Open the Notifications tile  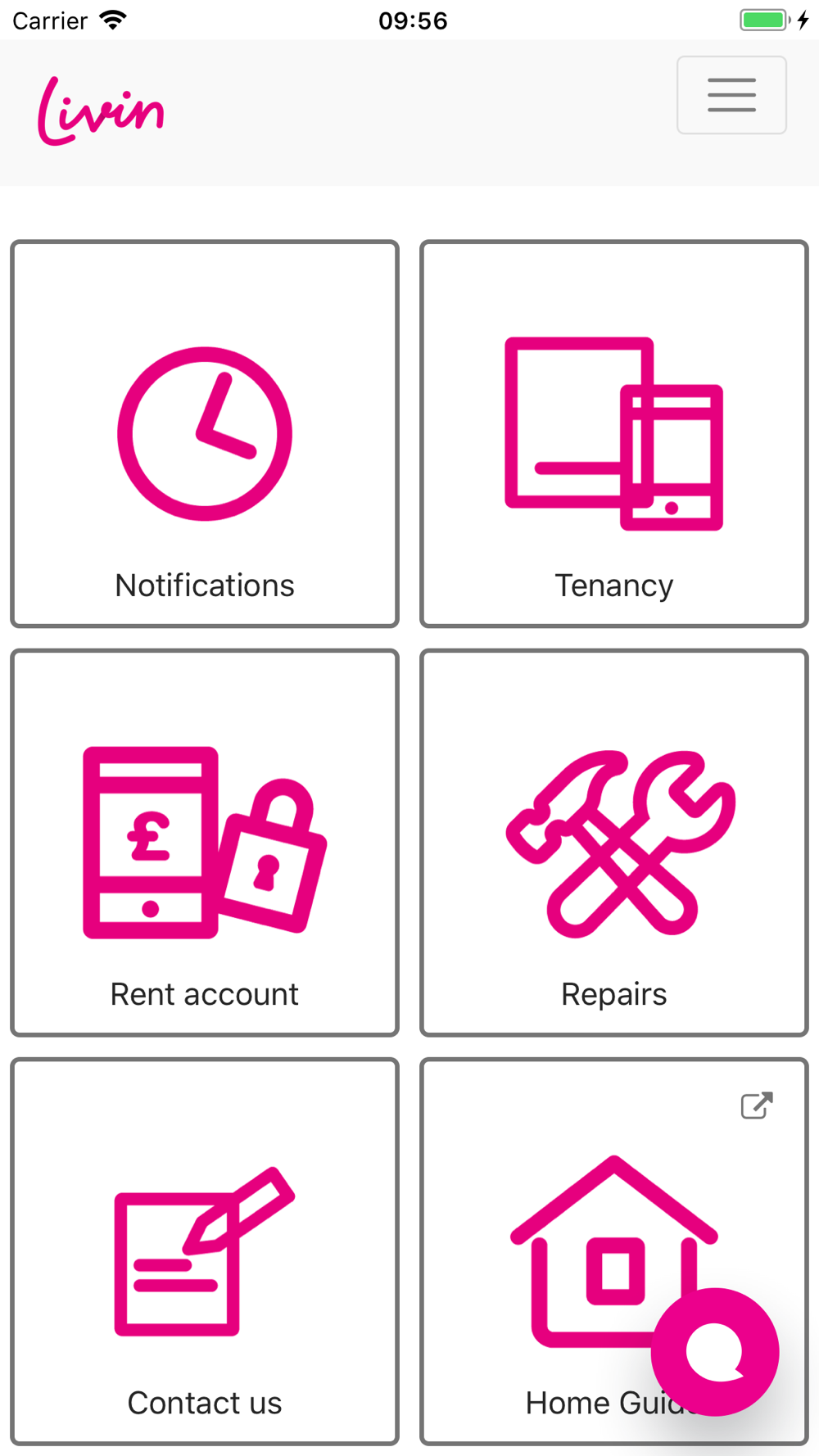[x=205, y=434]
